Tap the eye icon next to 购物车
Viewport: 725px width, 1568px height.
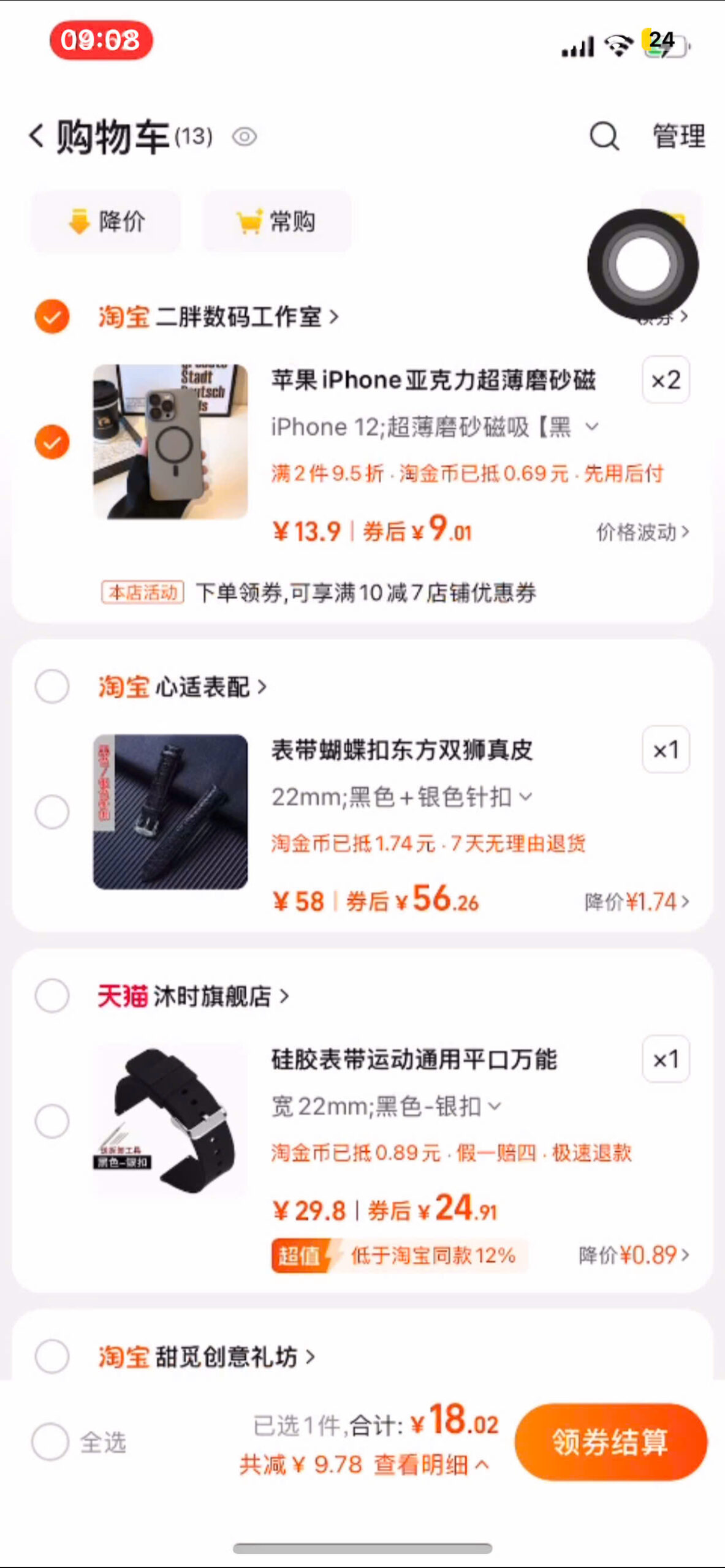[x=244, y=136]
